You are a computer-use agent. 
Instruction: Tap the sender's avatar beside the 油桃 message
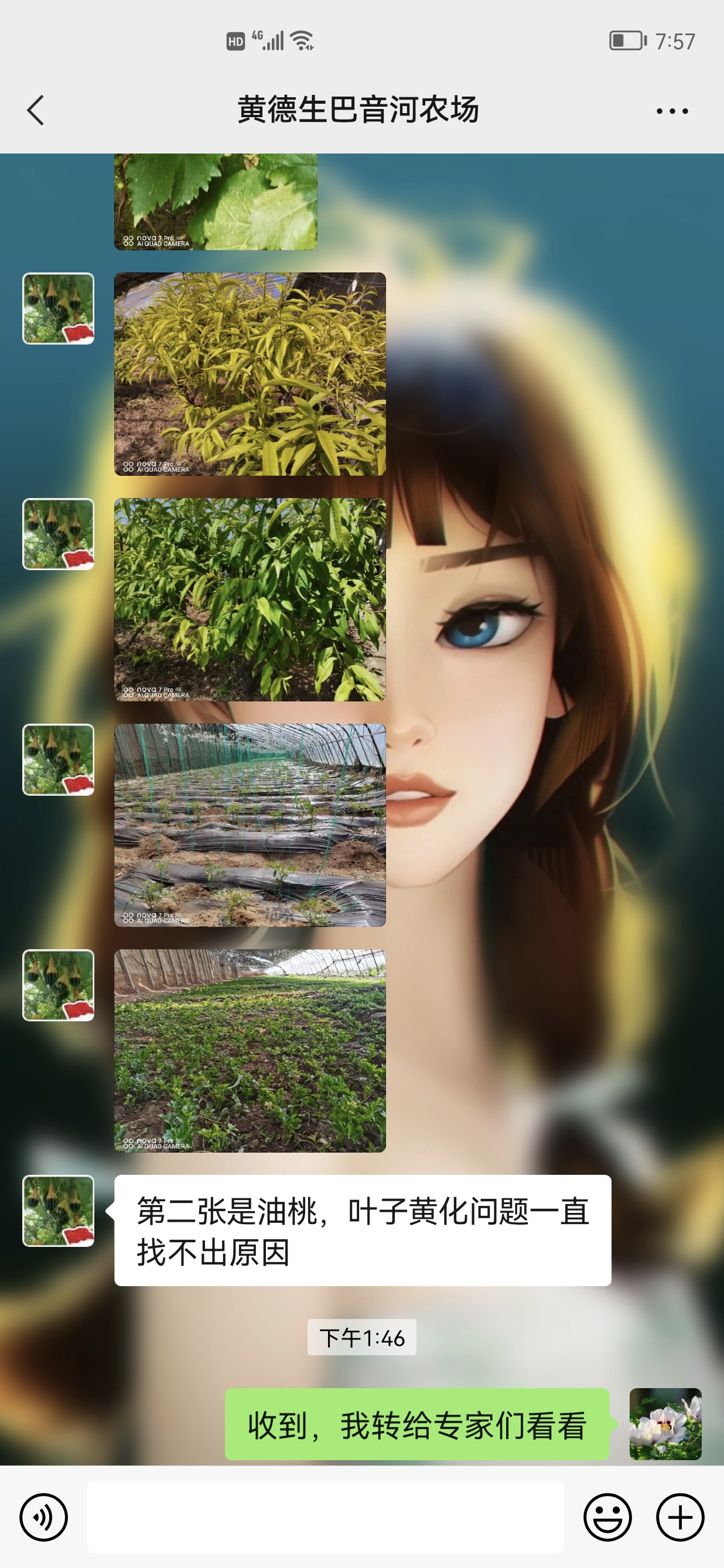[59, 1211]
